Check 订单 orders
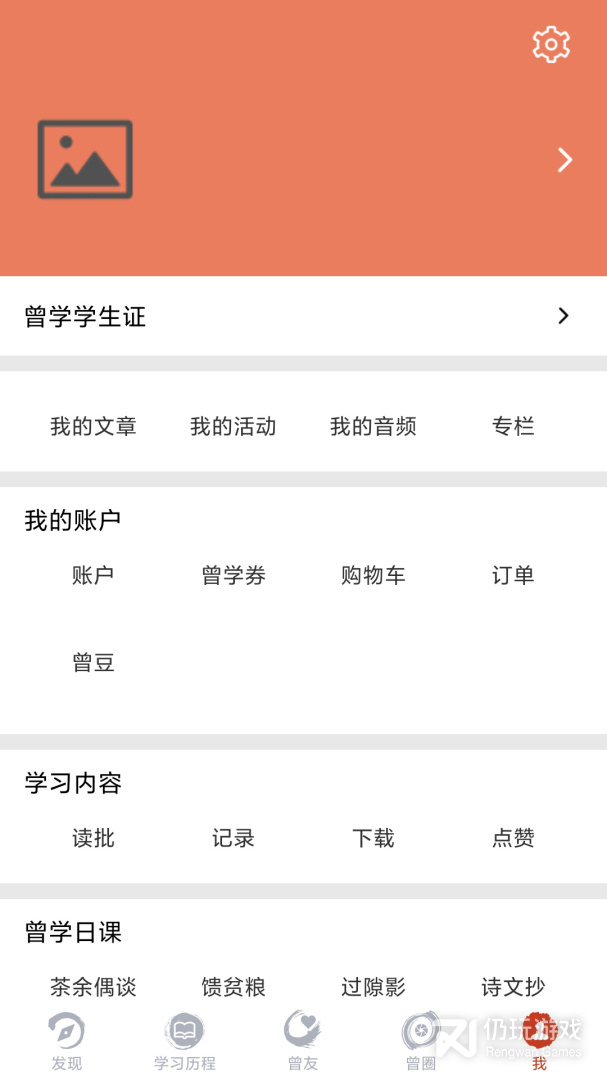 click(513, 576)
